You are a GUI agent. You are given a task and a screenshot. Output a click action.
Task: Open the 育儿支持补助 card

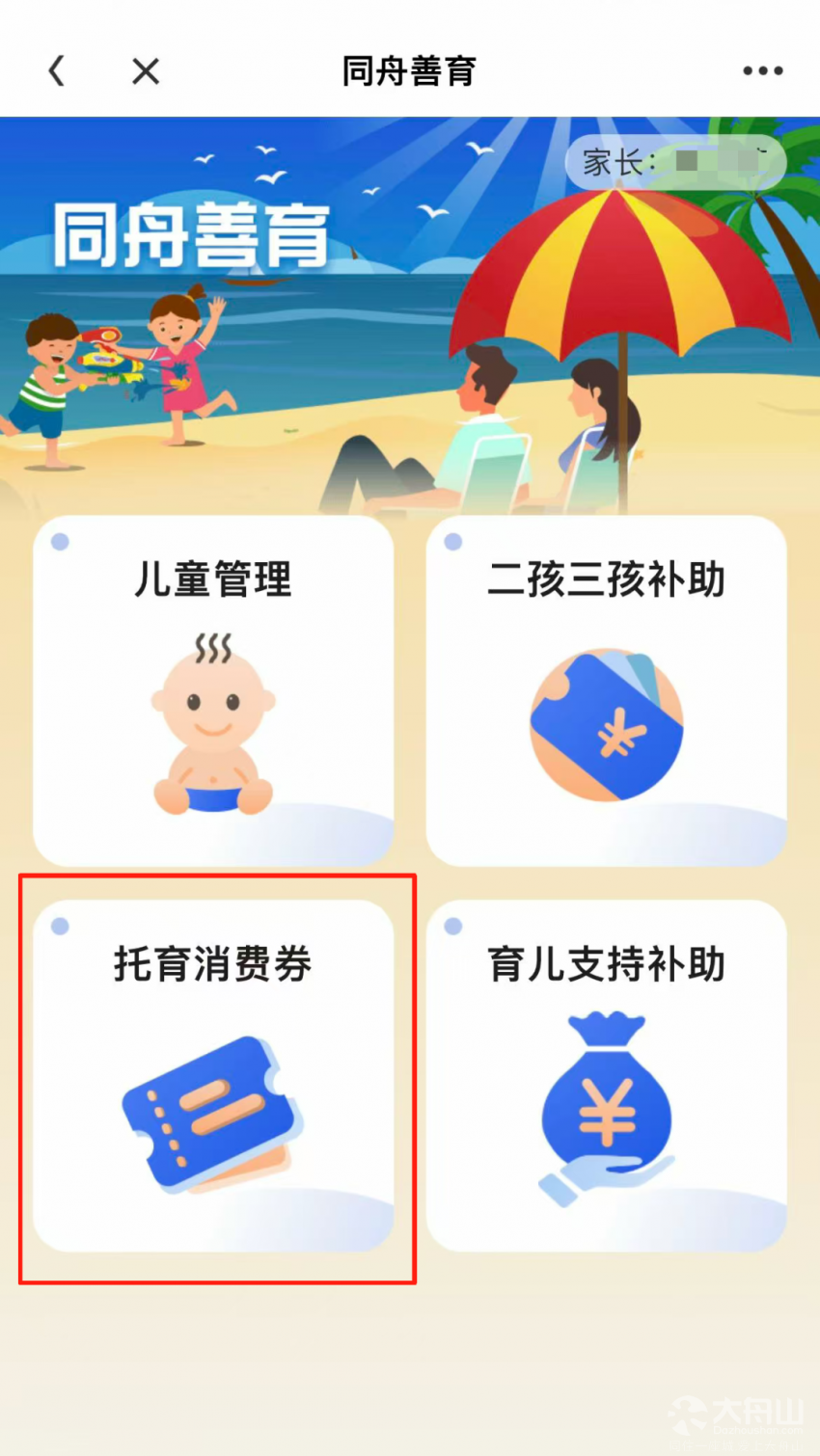pos(607,1075)
